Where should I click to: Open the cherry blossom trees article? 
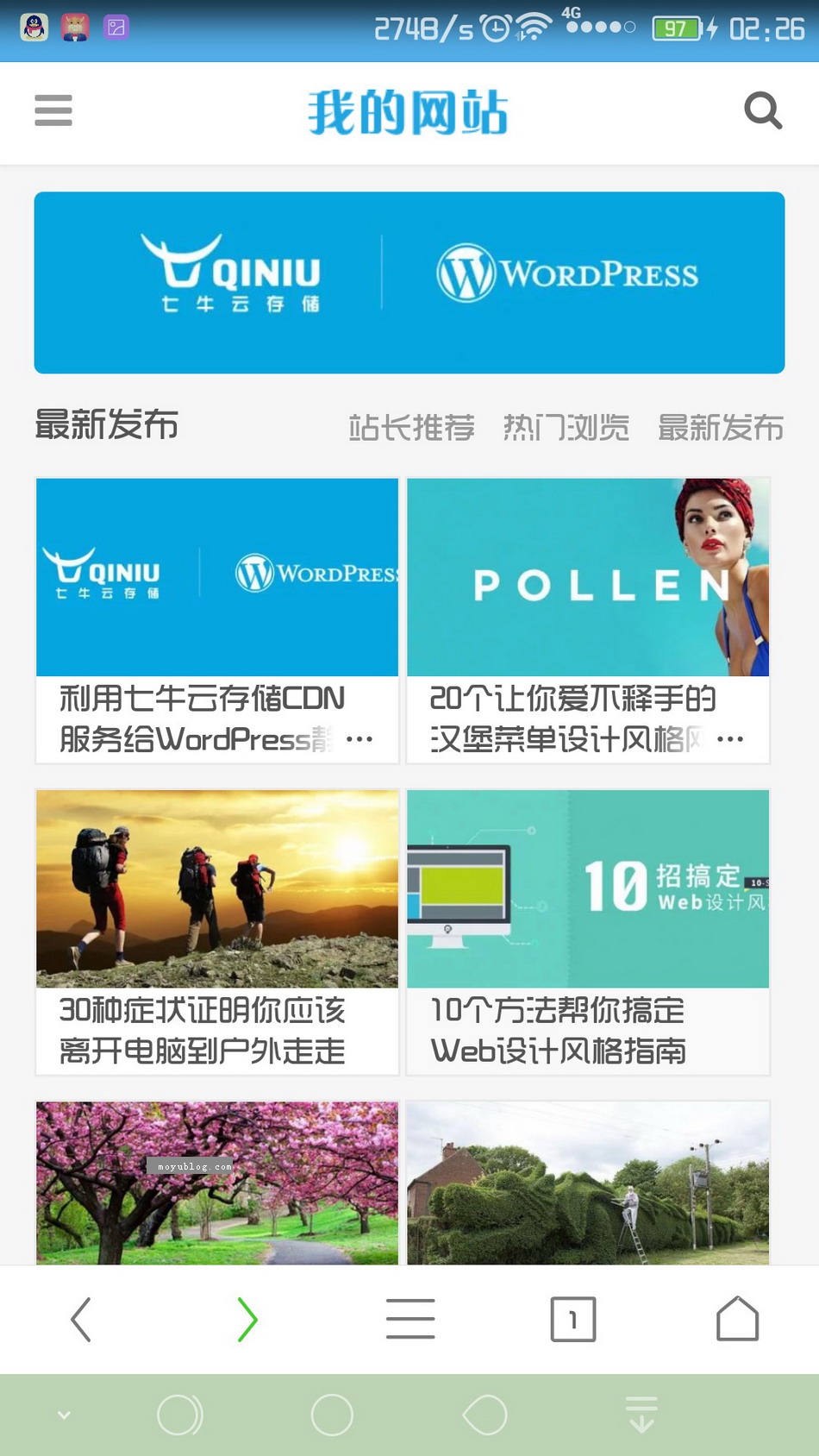(217, 1183)
